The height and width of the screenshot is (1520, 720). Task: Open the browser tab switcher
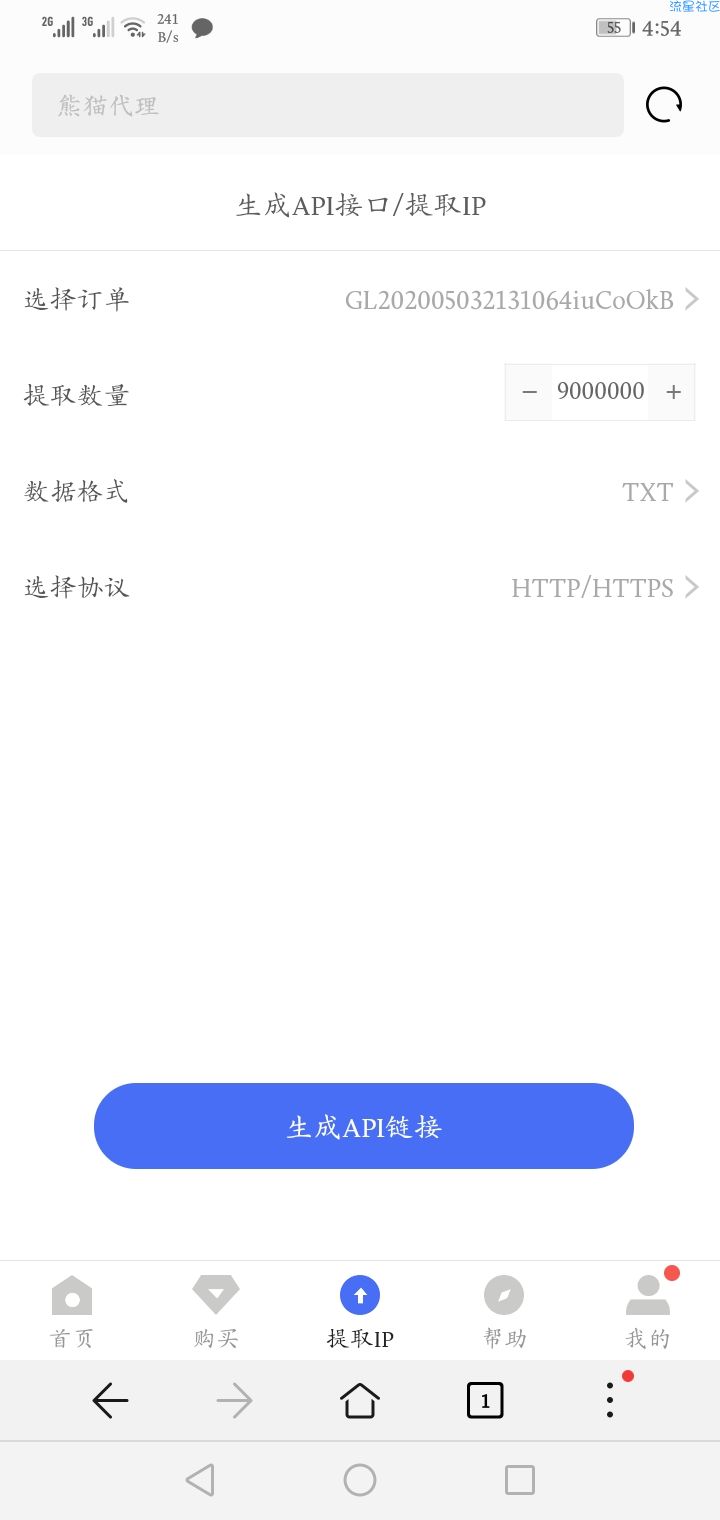tap(485, 1400)
